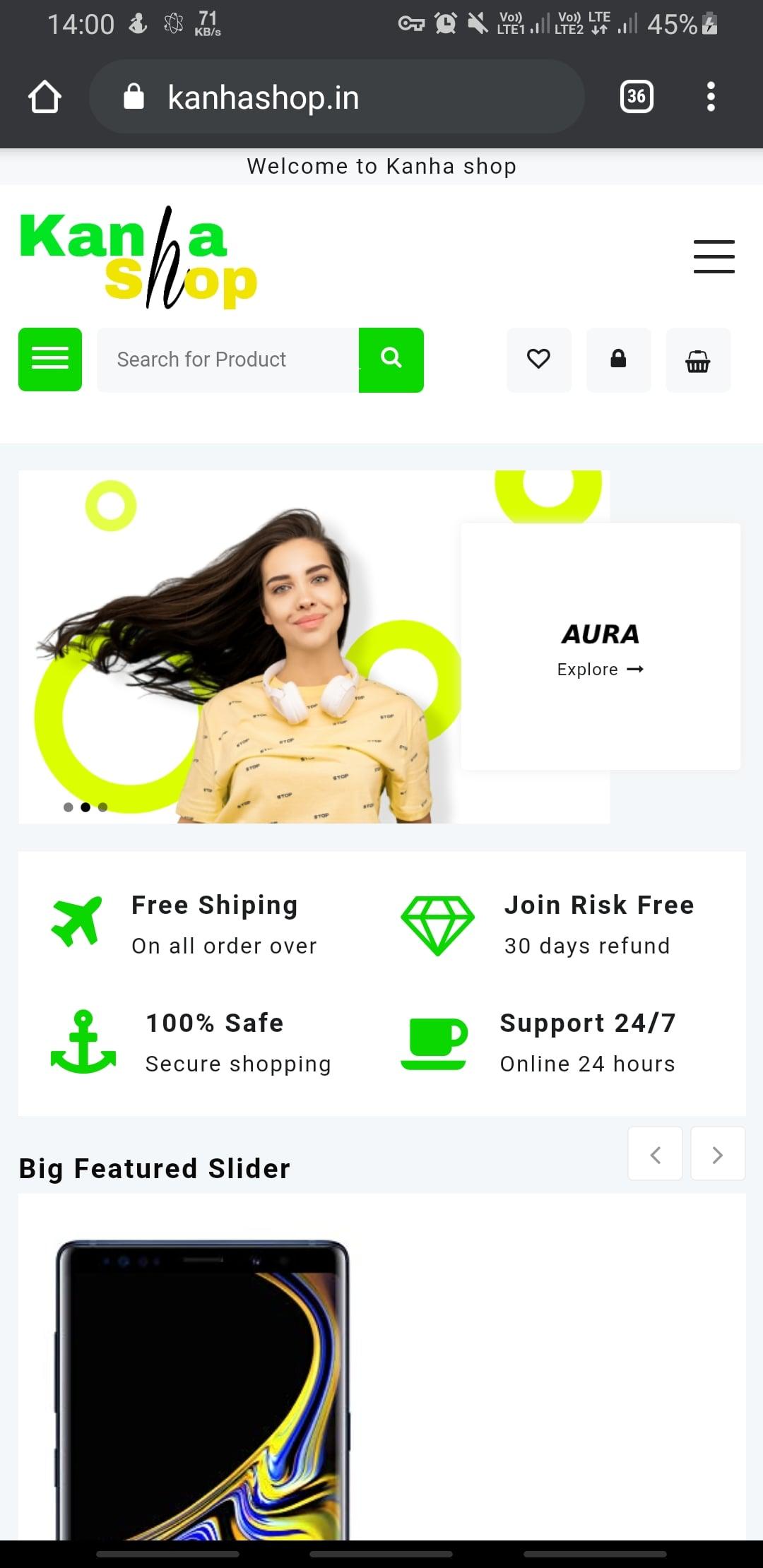The image size is (763, 1568).
Task: Select the second slider dot indicator
Action: [x=85, y=807]
